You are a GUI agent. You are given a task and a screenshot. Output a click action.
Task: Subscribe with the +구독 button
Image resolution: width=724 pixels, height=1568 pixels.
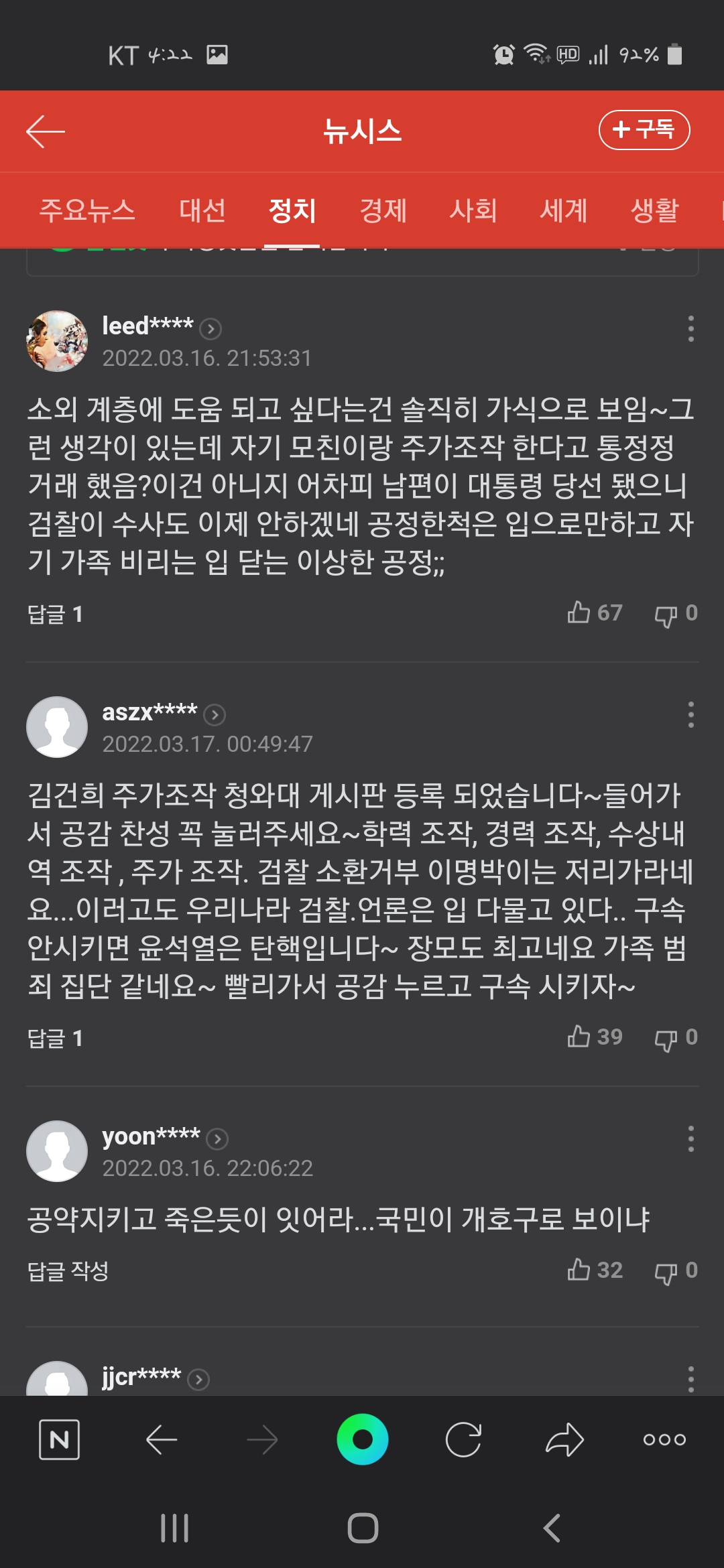(644, 130)
